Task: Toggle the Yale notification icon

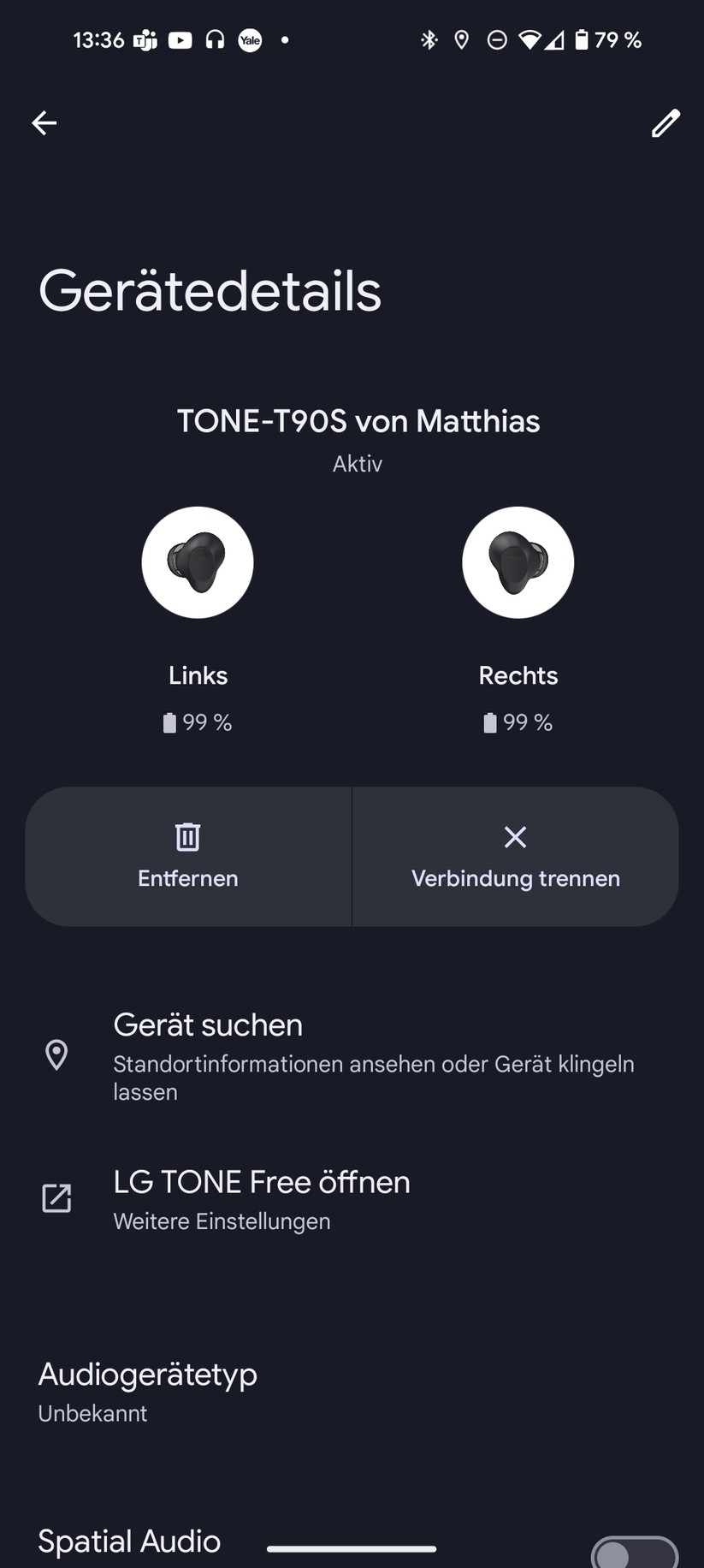Action: point(250,39)
